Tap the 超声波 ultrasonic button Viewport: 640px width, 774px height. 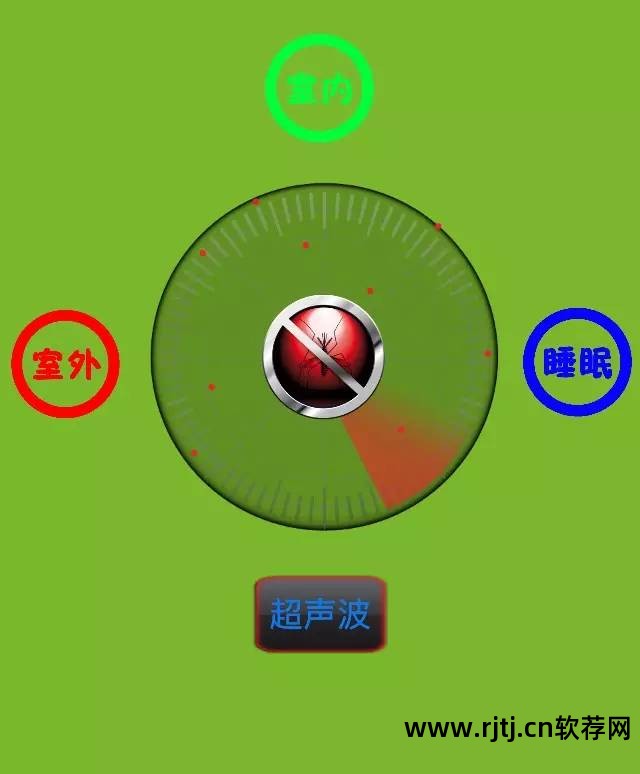tap(320, 613)
